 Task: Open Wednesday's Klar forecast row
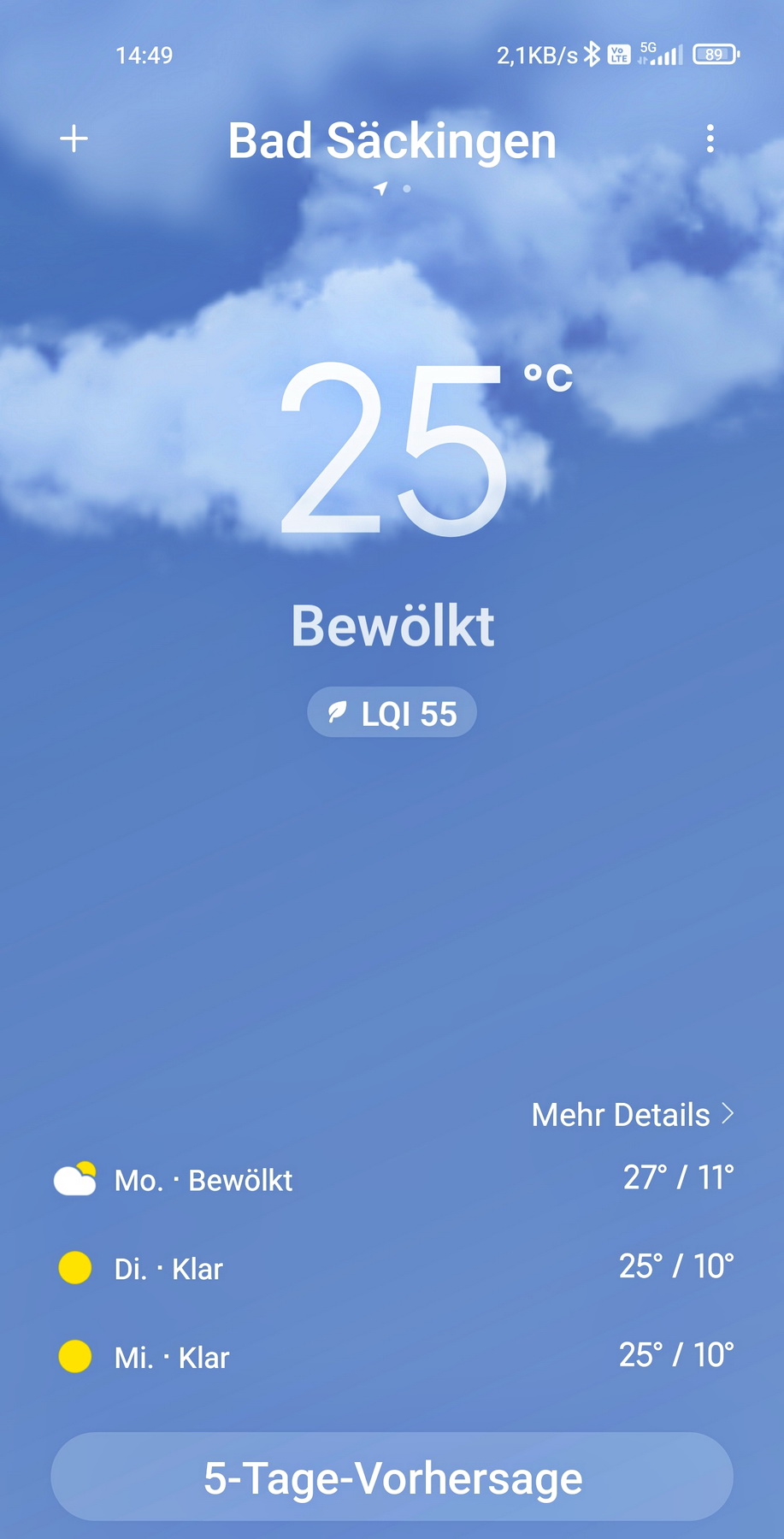(x=392, y=1357)
